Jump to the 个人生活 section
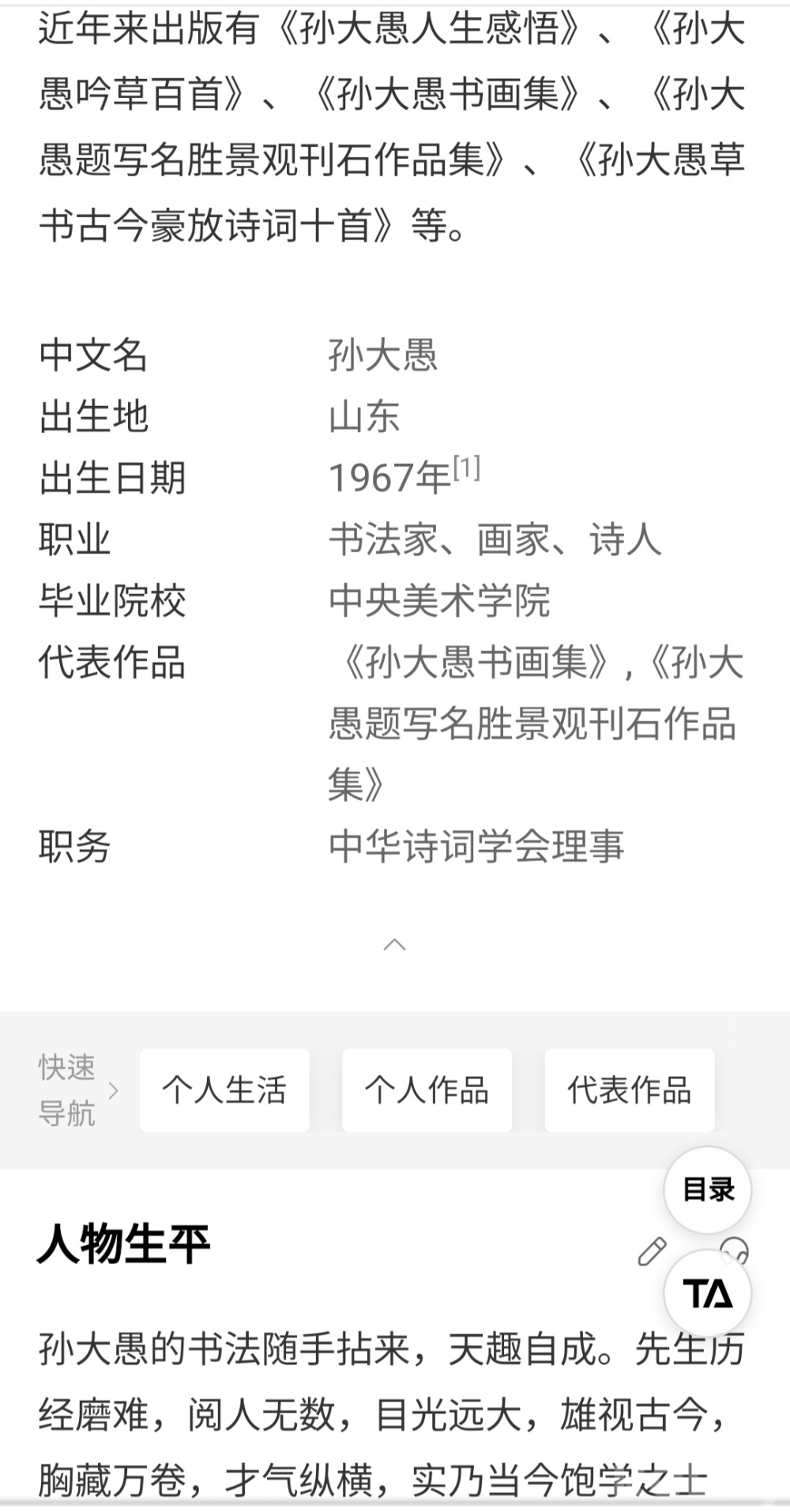Viewport: 790px width, 1512px height. [224, 1090]
